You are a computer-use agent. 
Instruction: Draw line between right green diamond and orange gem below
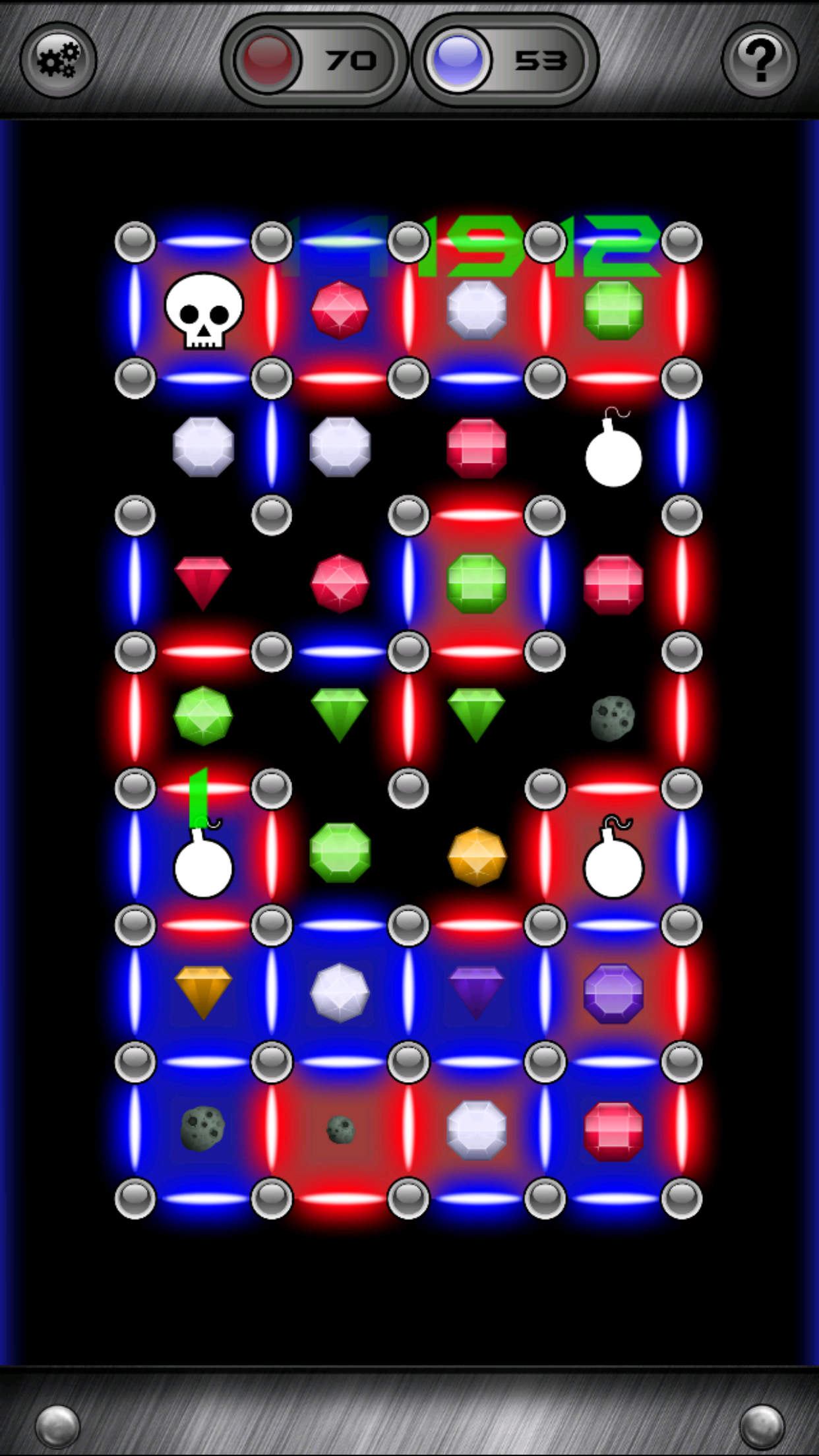pyautogui.click(x=477, y=789)
